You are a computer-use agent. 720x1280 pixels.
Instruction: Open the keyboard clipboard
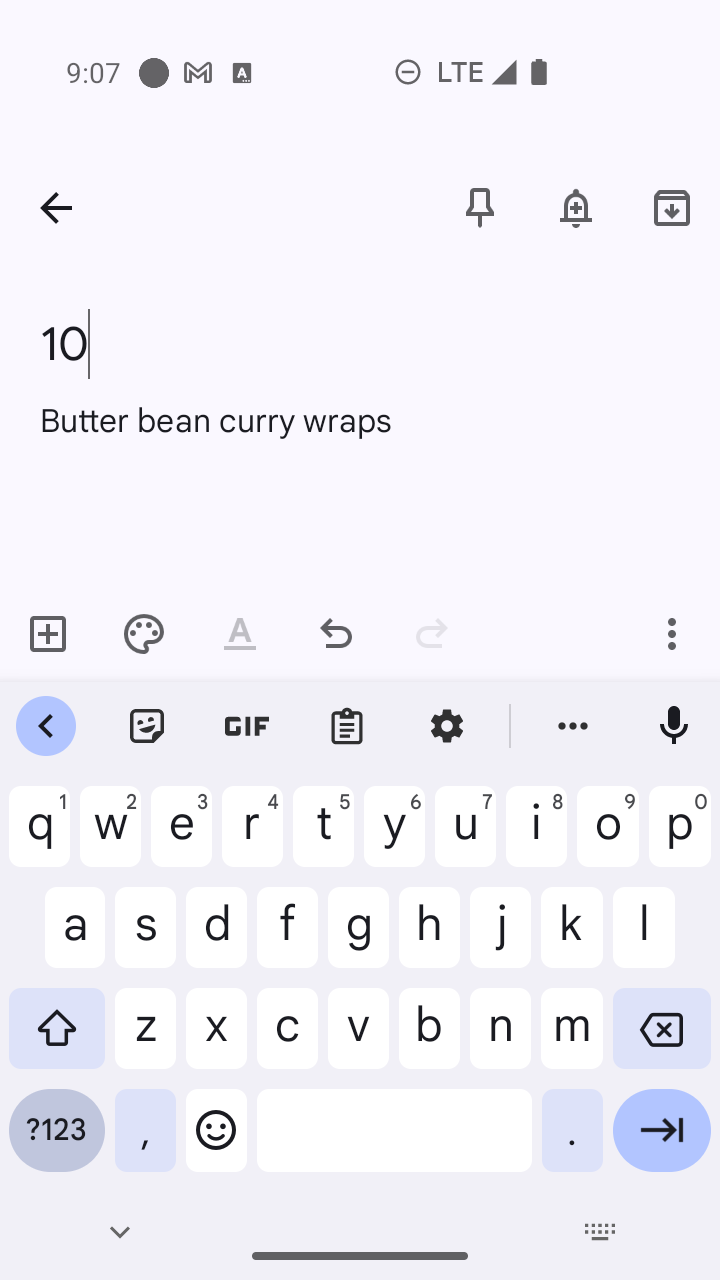[x=346, y=726]
